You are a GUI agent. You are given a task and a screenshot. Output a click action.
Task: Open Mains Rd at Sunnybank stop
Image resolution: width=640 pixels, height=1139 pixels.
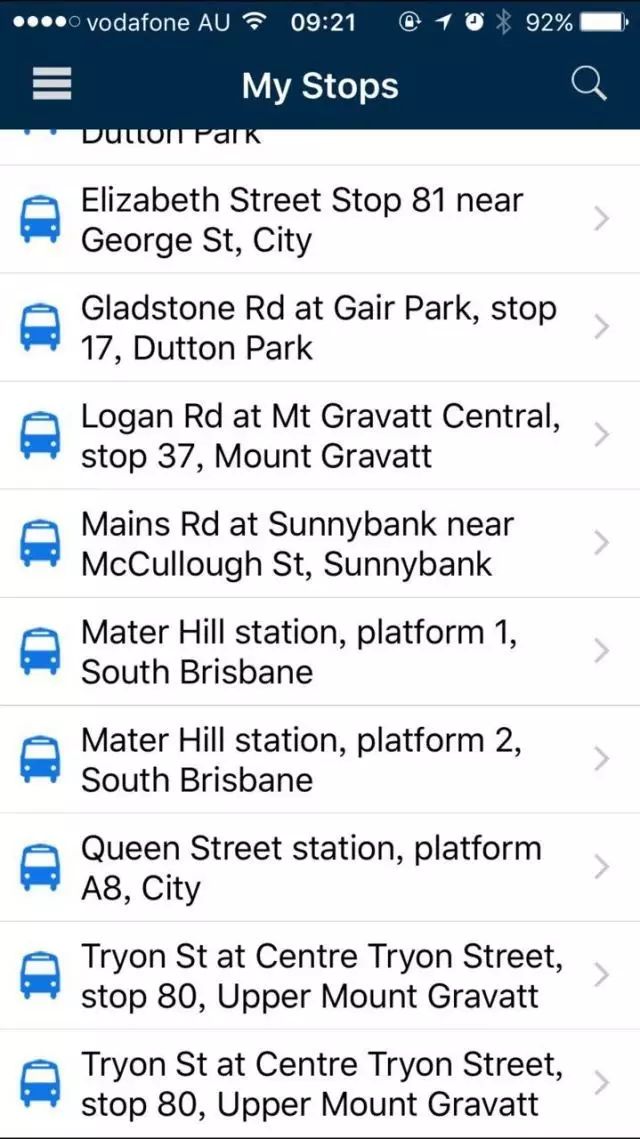point(320,544)
